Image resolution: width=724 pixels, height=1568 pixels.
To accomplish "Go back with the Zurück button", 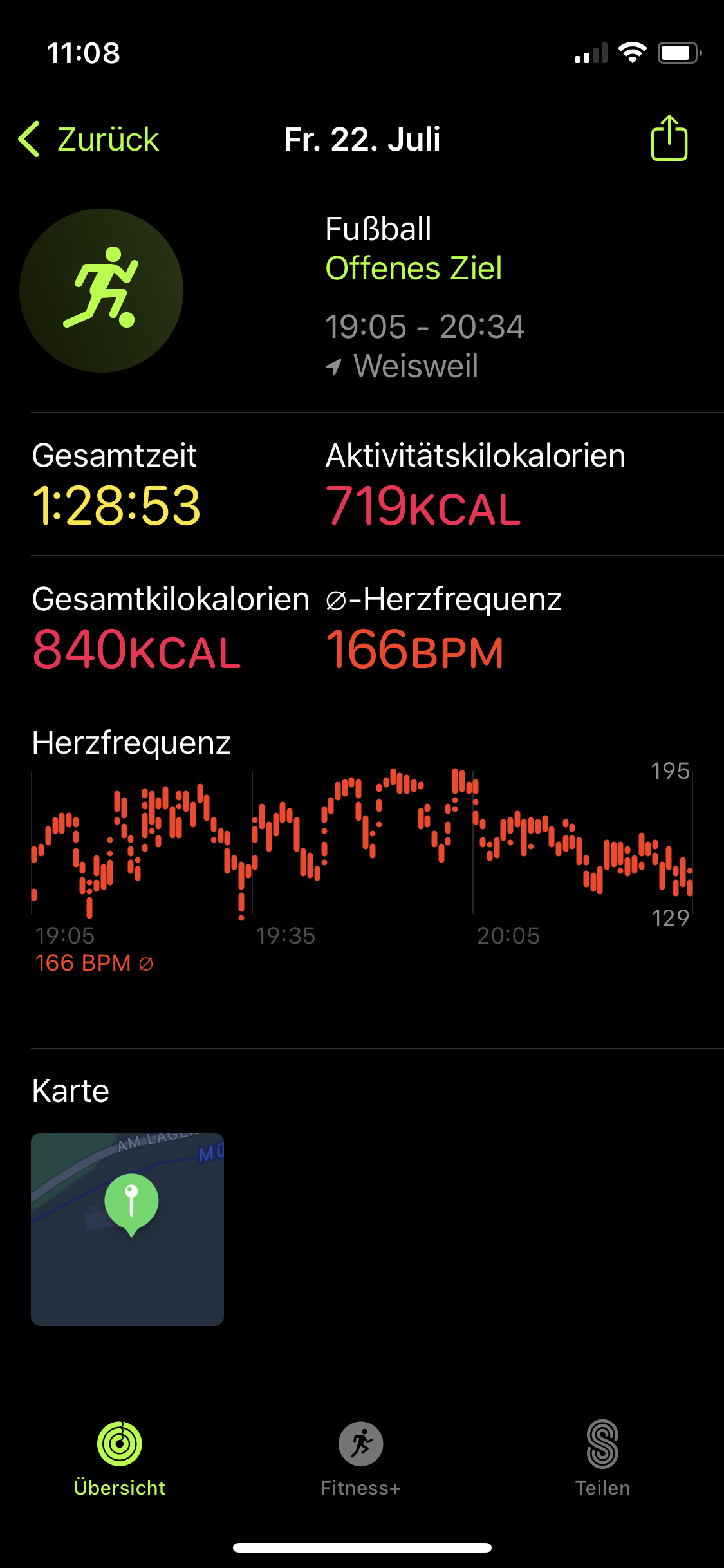I will 89,139.
